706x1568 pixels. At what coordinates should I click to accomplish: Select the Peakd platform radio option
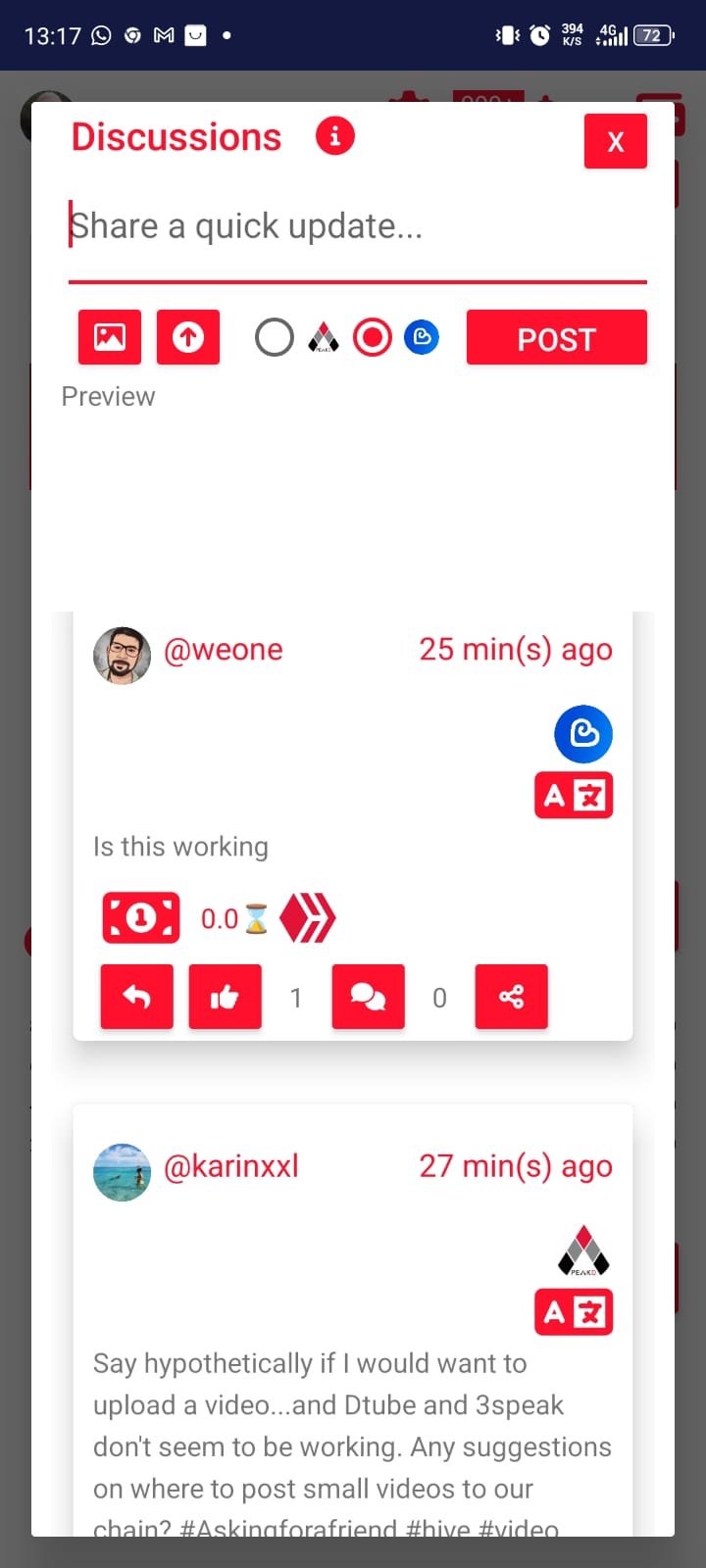click(275, 338)
